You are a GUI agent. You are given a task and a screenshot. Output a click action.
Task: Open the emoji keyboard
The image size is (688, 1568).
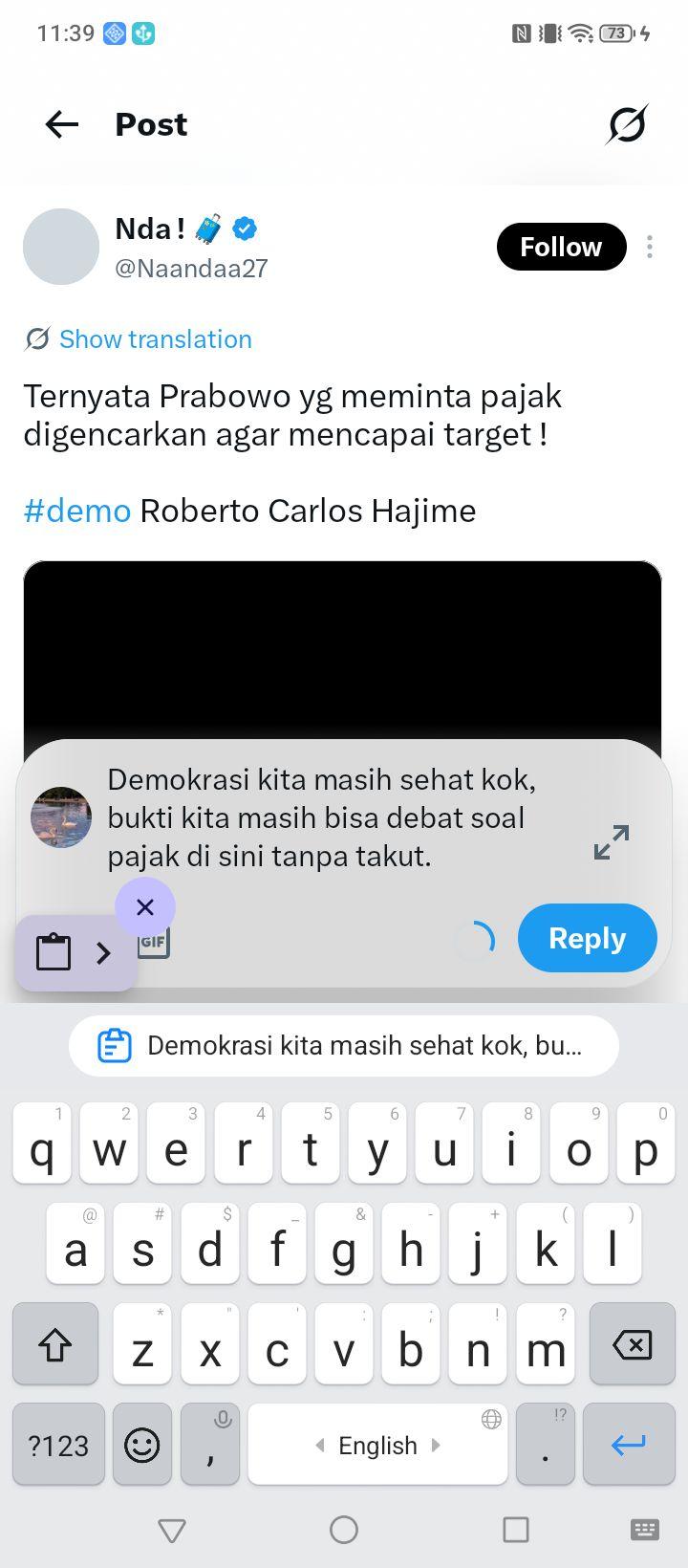(x=142, y=1445)
